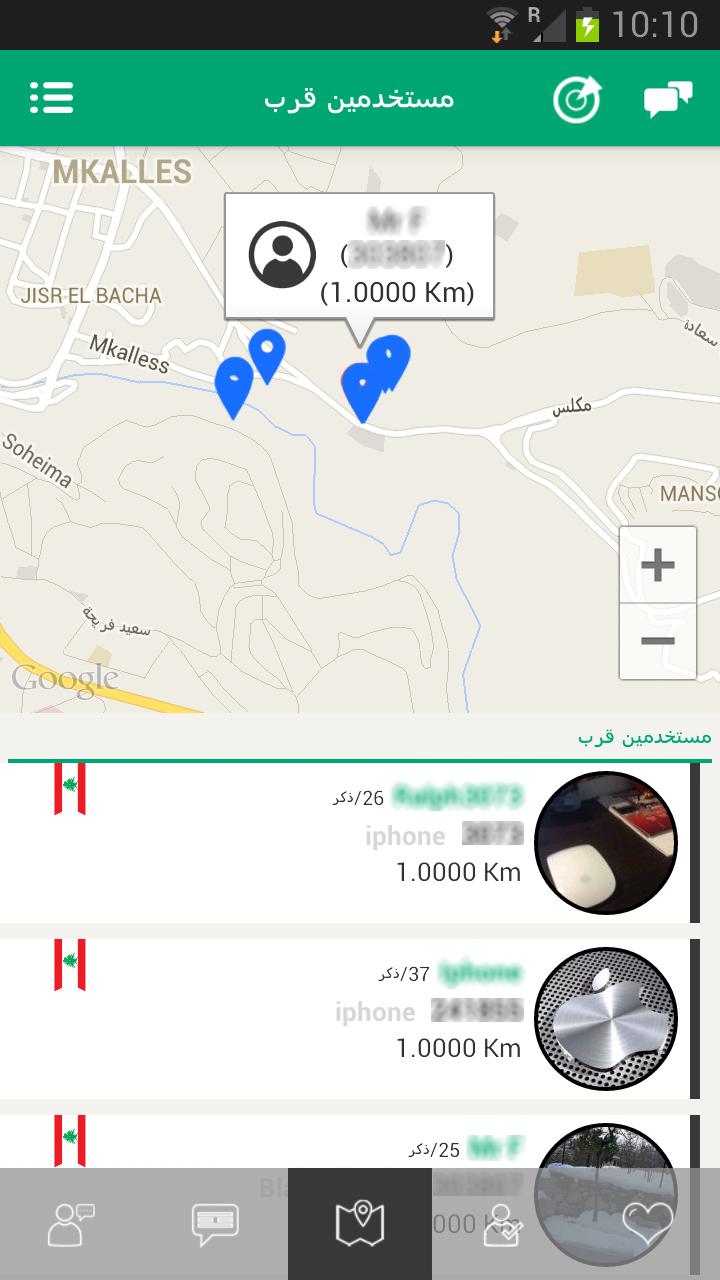View the silver apple logo profile photo
Viewport: 720px width, 1280px height.
(606, 1018)
